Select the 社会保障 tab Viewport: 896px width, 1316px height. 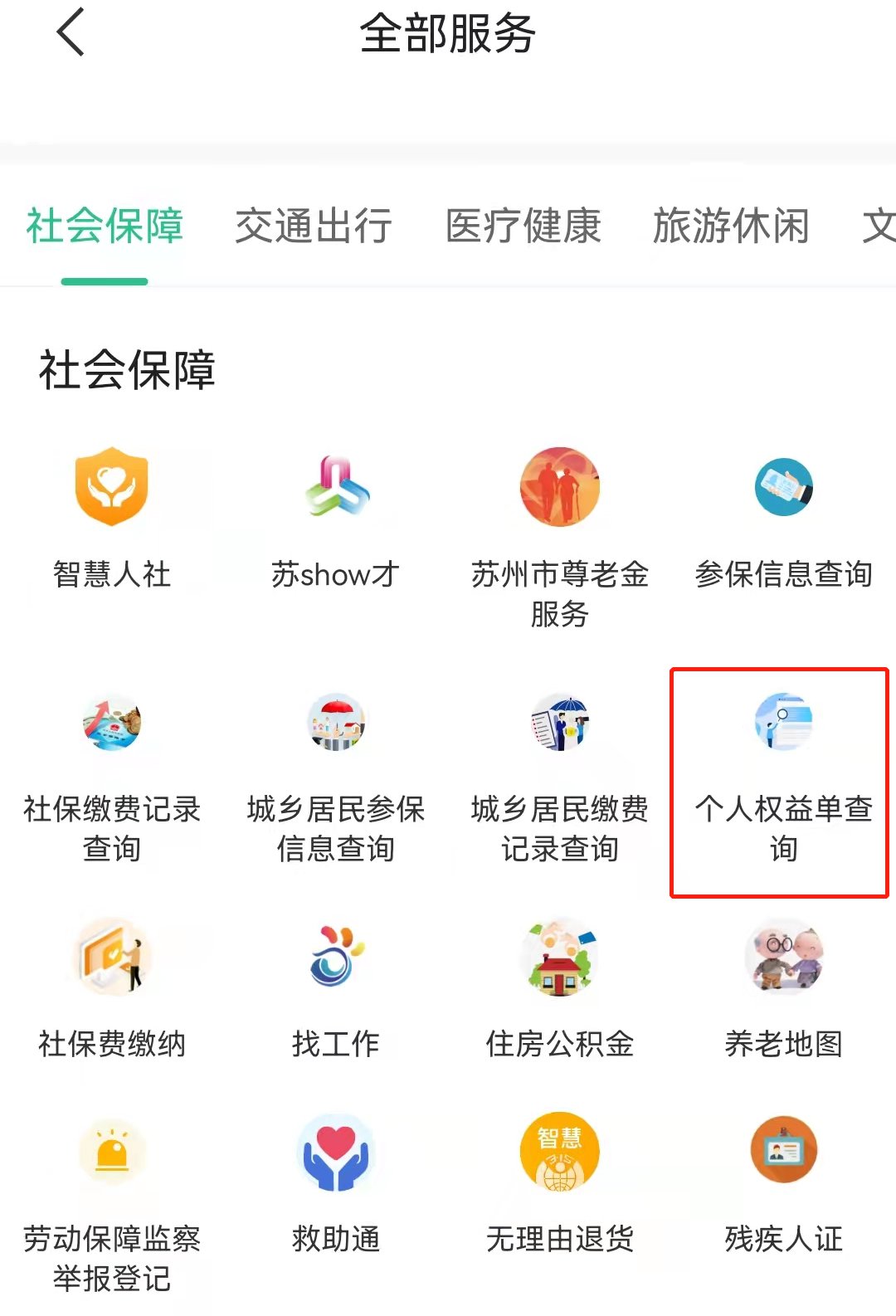pyautogui.click(x=105, y=227)
